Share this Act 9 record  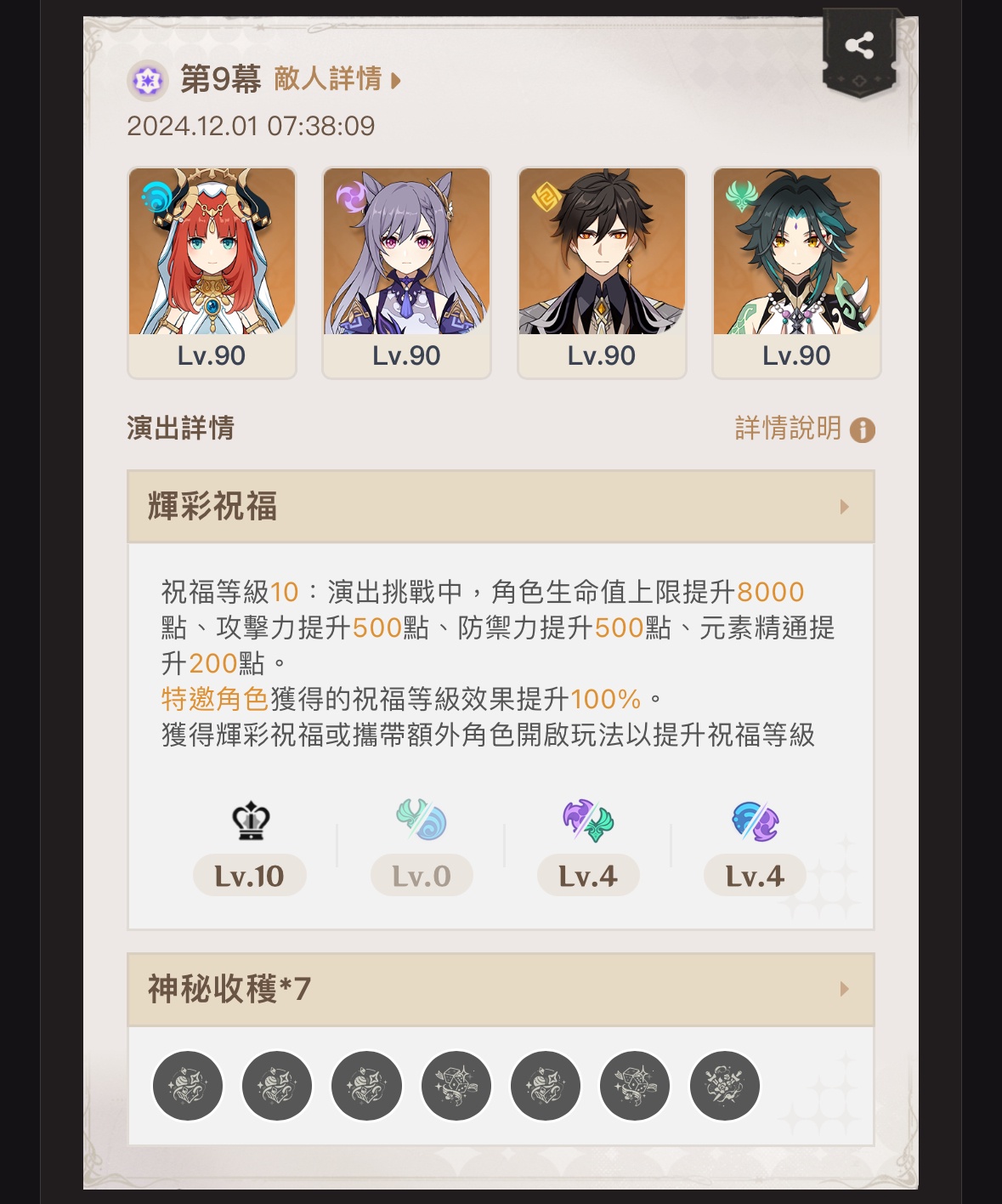click(859, 47)
